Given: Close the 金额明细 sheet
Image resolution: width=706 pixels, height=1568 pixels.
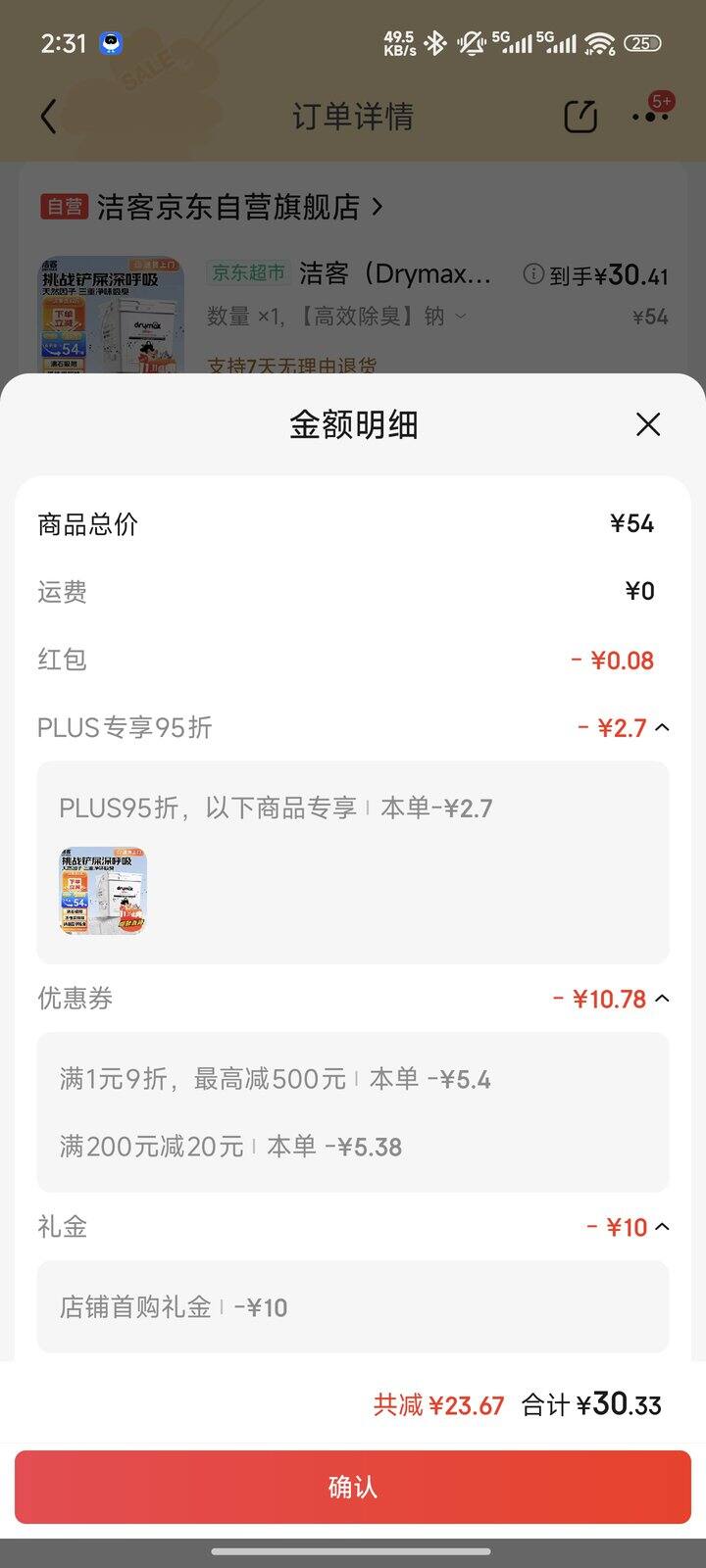Looking at the screenshot, I should [x=648, y=424].
